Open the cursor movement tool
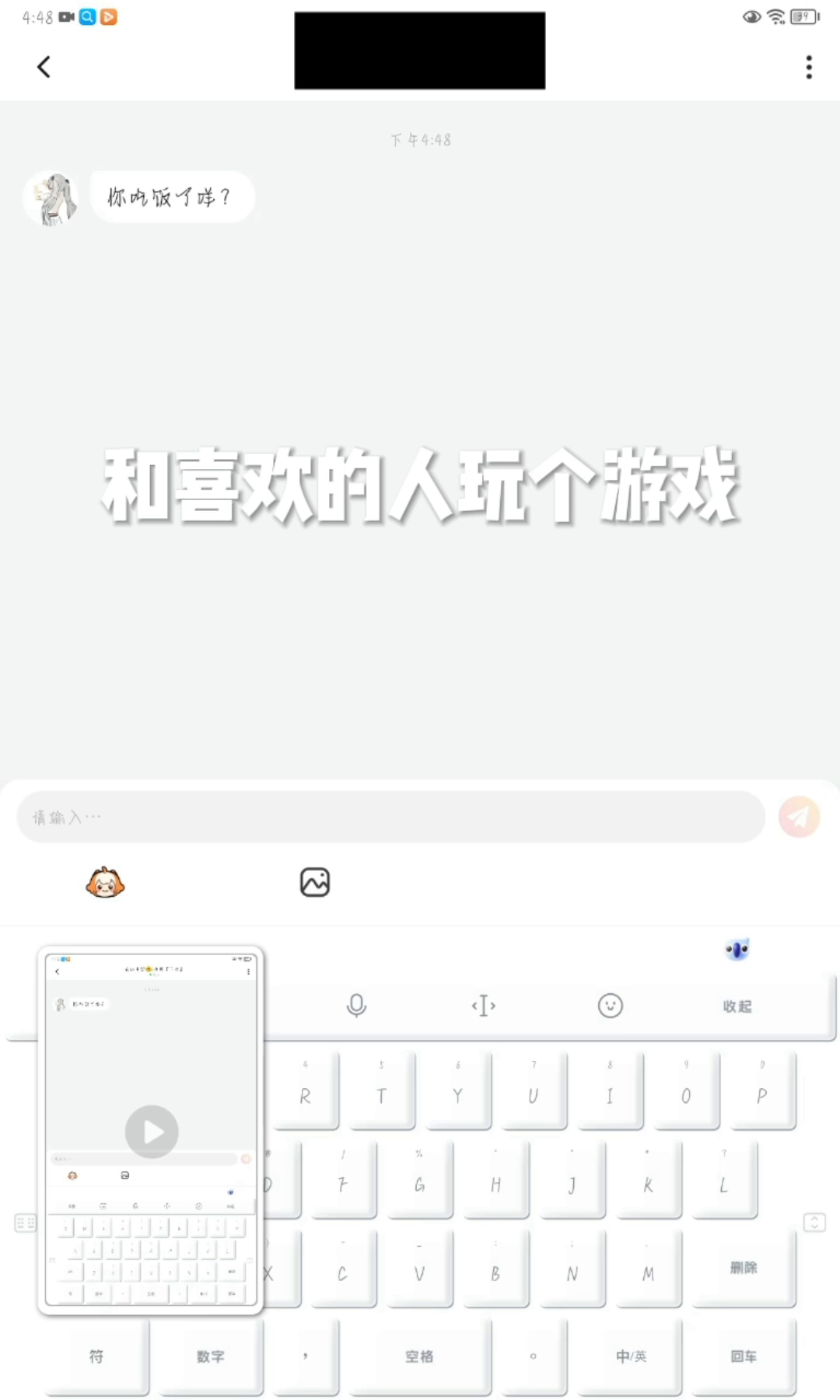This screenshot has height=1400, width=840. (483, 1006)
